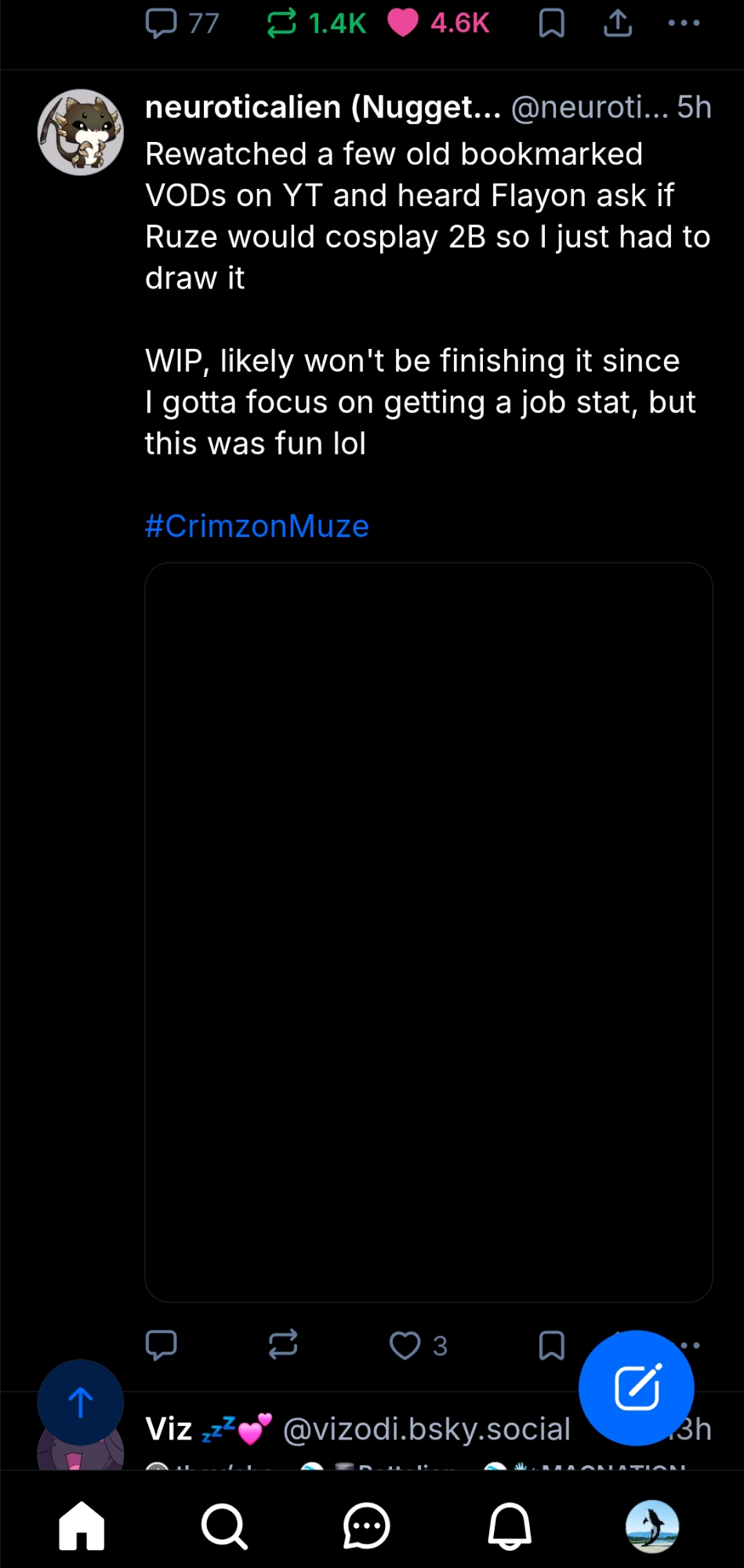Open the #CrimzonMuze hashtag
Screen dimensions: 744x1568
coord(257,526)
